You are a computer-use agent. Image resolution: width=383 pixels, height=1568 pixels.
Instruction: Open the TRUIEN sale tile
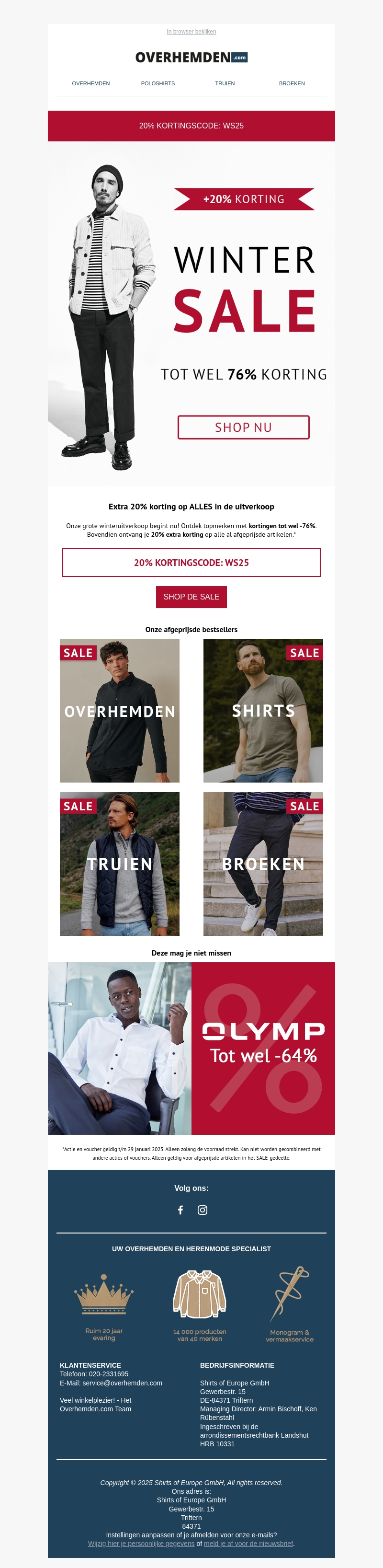pos(119,863)
